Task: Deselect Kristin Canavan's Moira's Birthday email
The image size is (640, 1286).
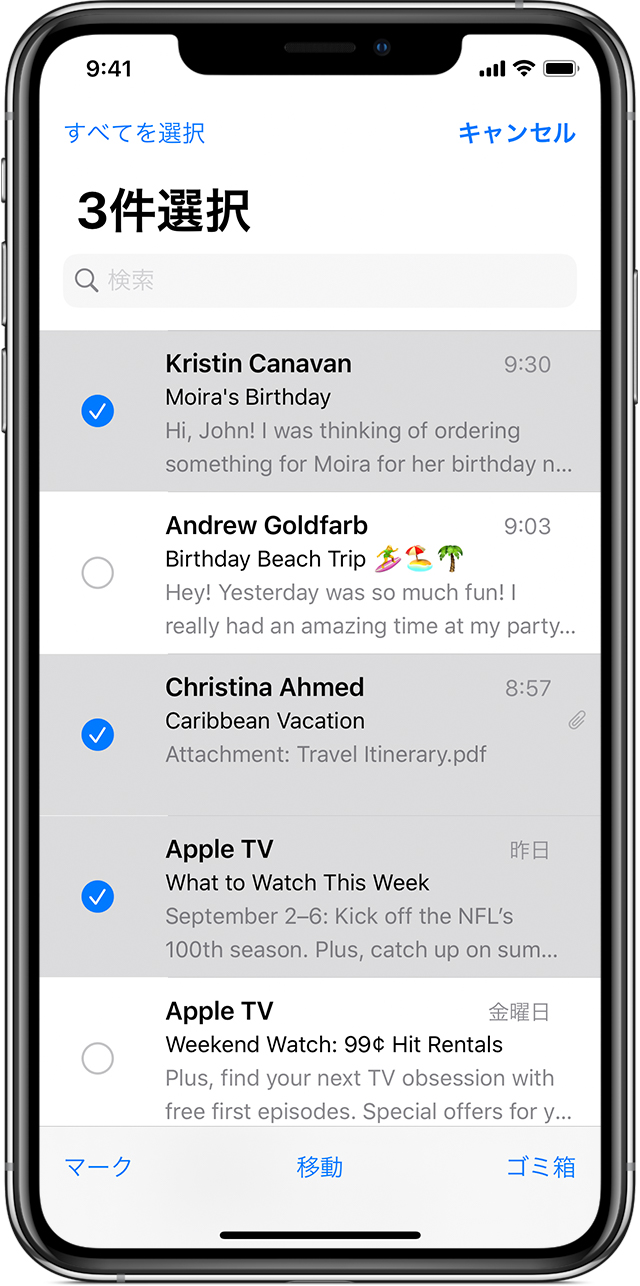Action: tap(97, 411)
